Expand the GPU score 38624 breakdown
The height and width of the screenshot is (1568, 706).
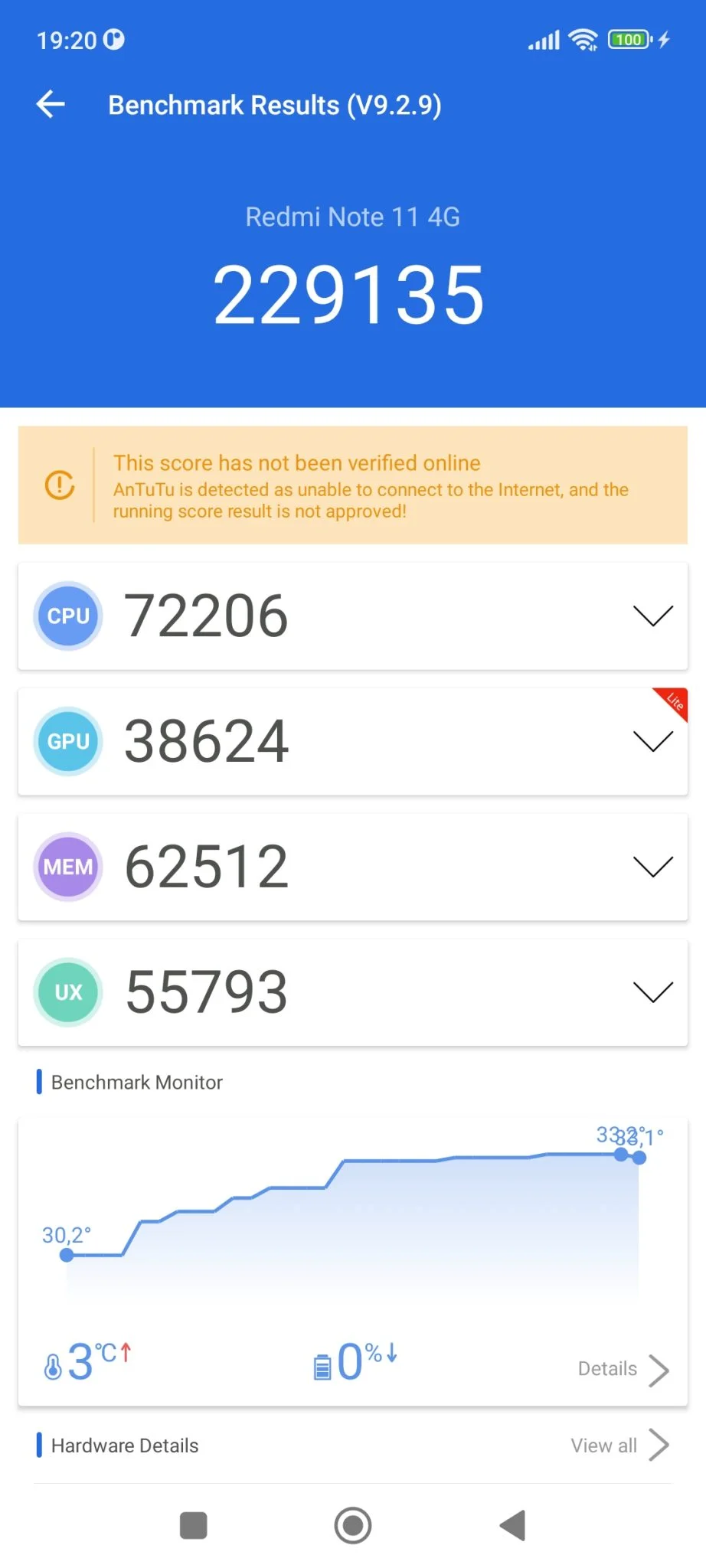point(652,741)
